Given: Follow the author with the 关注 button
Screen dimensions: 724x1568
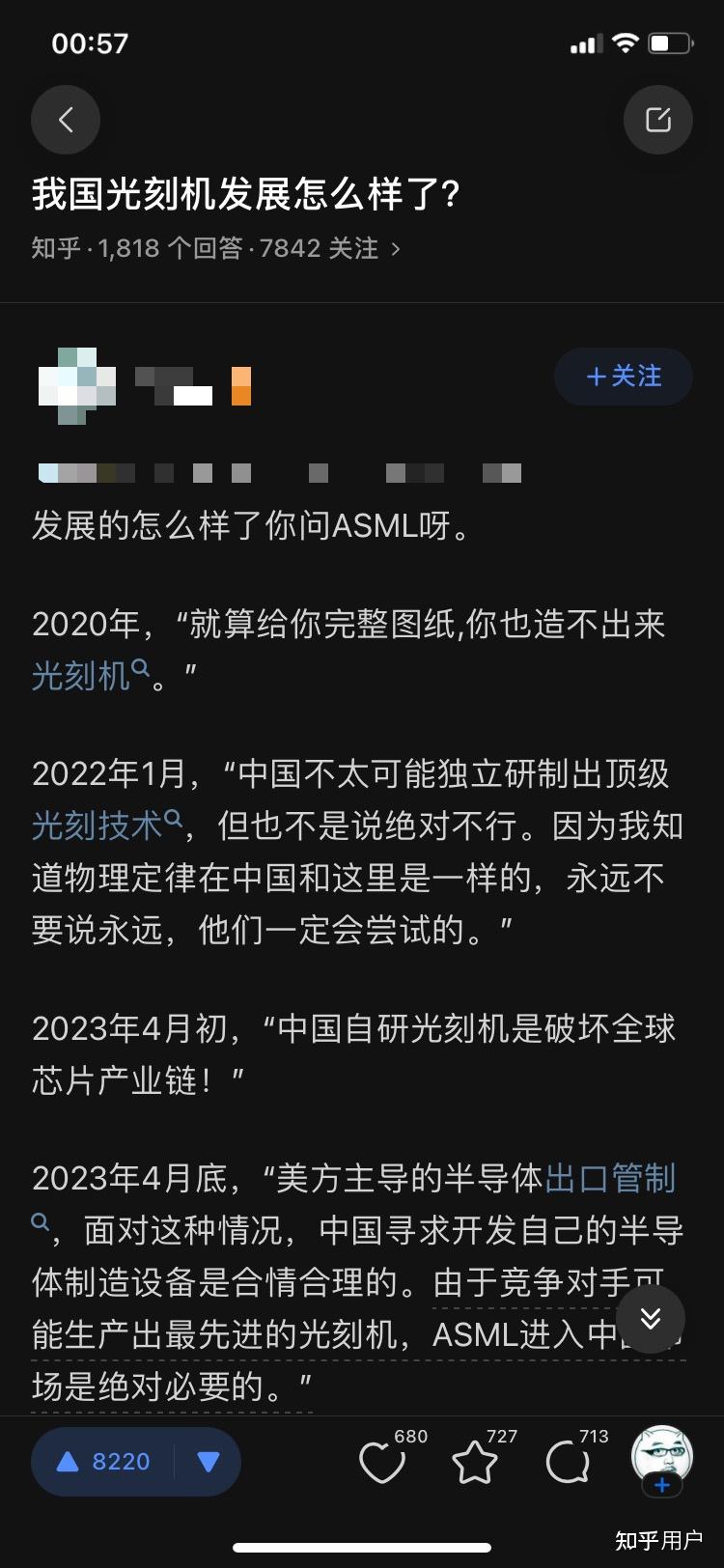Looking at the screenshot, I should pyautogui.click(x=624, y=376).
